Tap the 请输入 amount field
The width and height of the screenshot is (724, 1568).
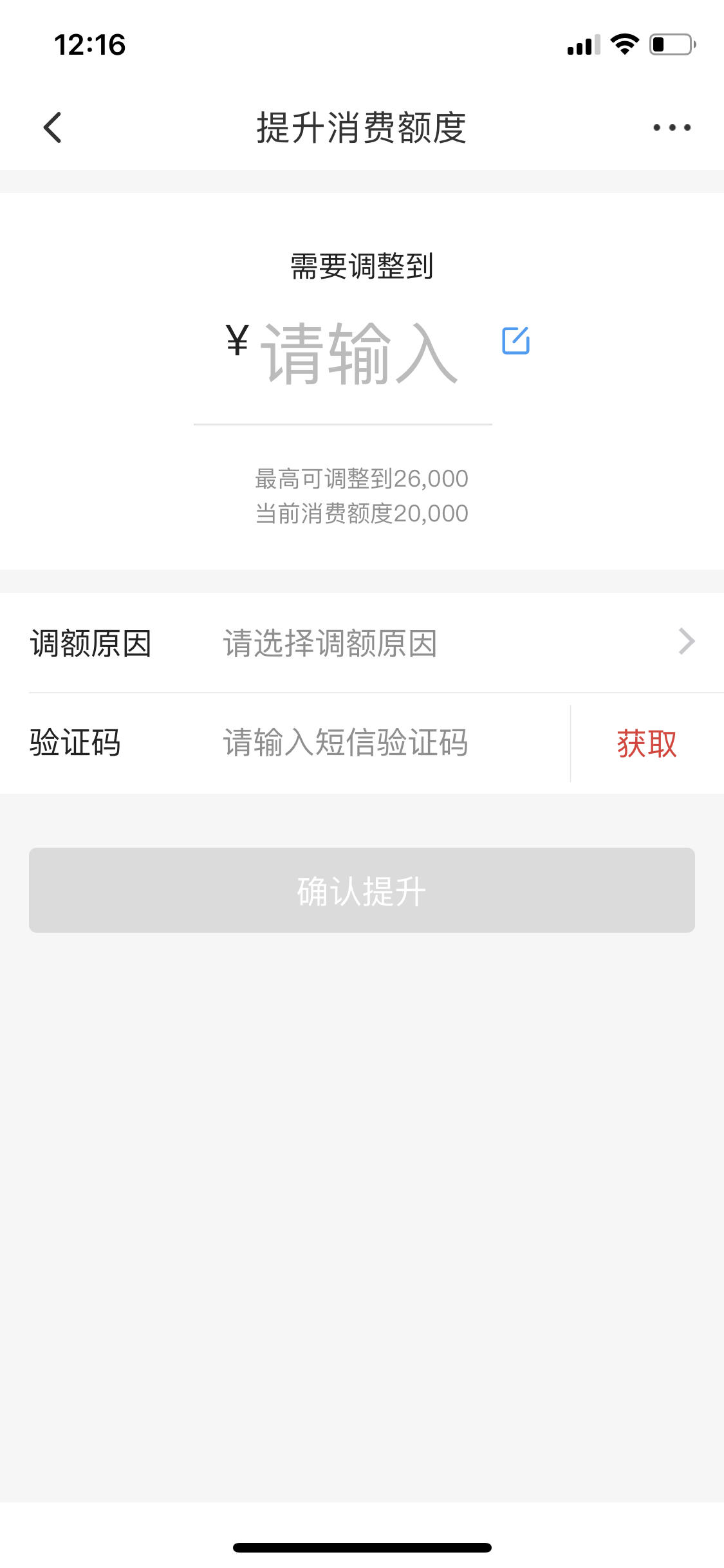click(x=359, y=354)
